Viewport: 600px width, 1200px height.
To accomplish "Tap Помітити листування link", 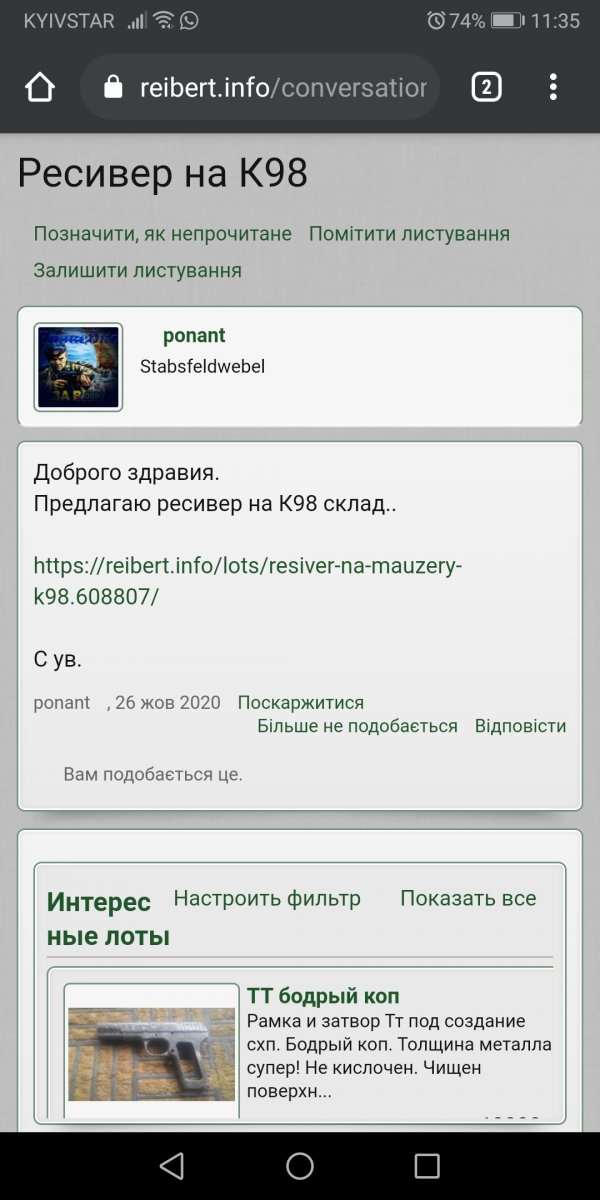I will pos(409,234).
